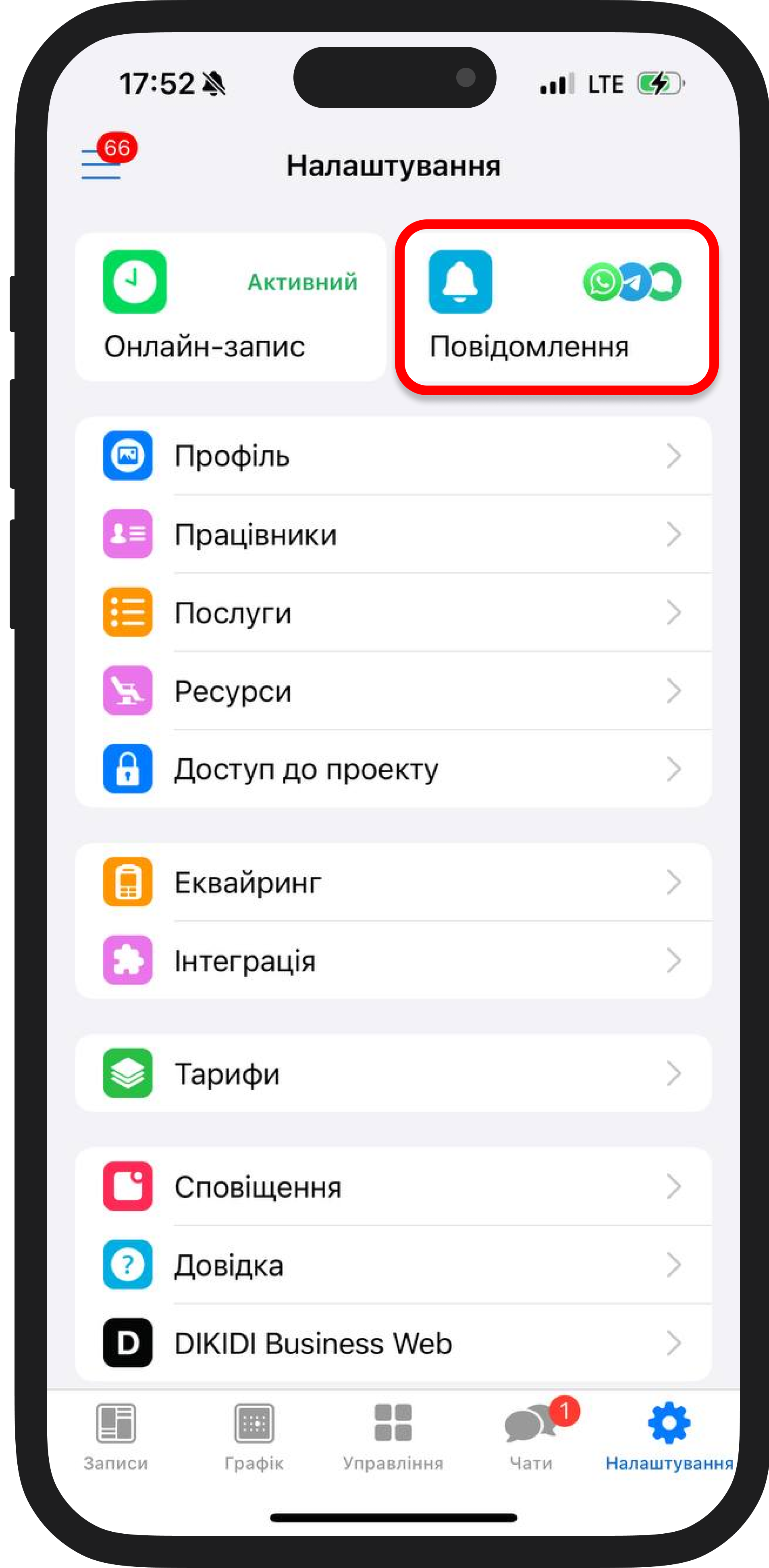Go to Працівники

pyautogui.click(x=393, y=534)
